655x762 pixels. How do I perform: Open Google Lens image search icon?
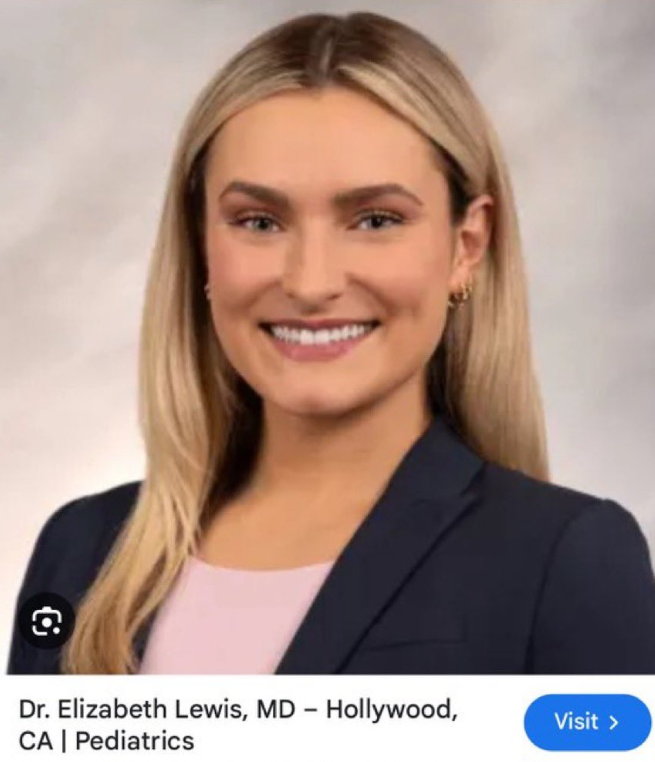click(46, 622)
